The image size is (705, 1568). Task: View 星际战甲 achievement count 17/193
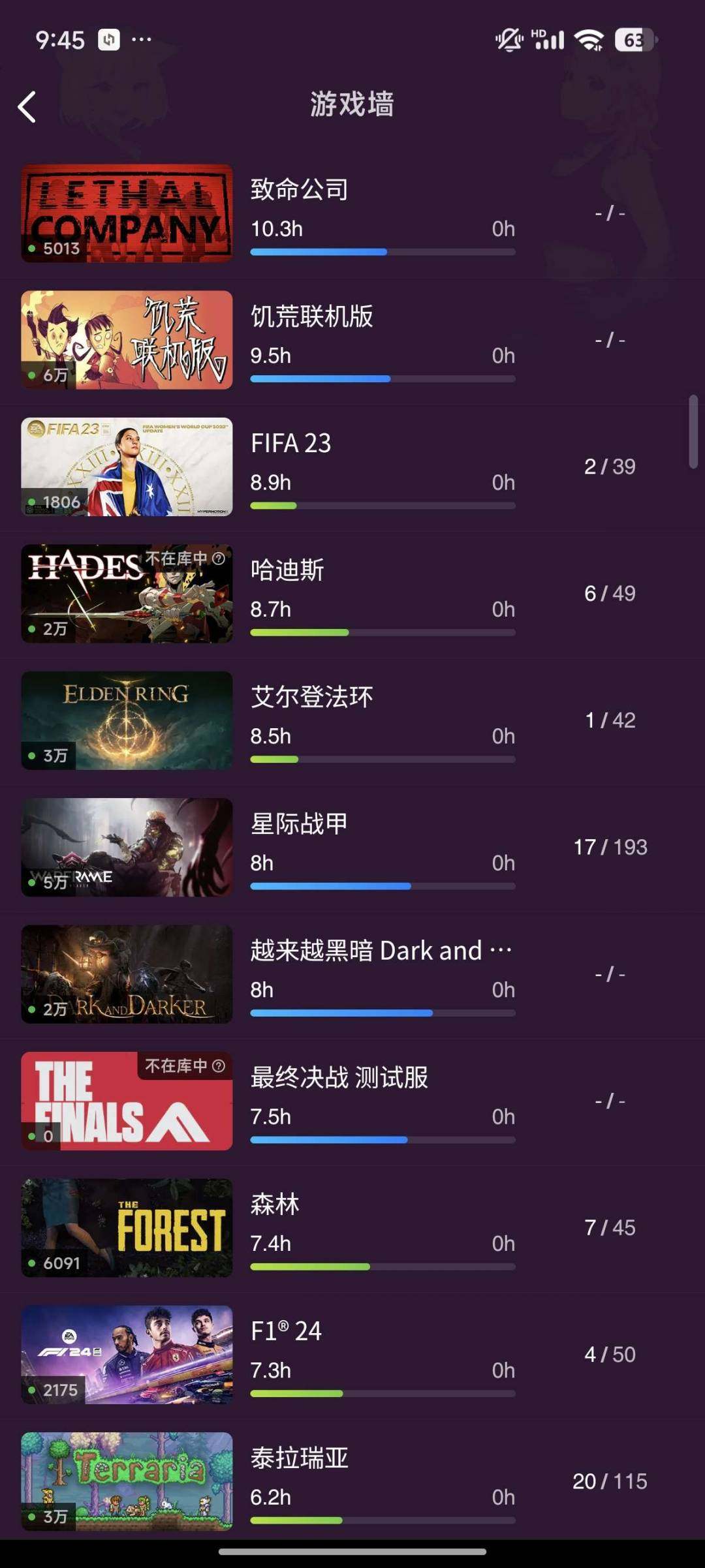611,846
